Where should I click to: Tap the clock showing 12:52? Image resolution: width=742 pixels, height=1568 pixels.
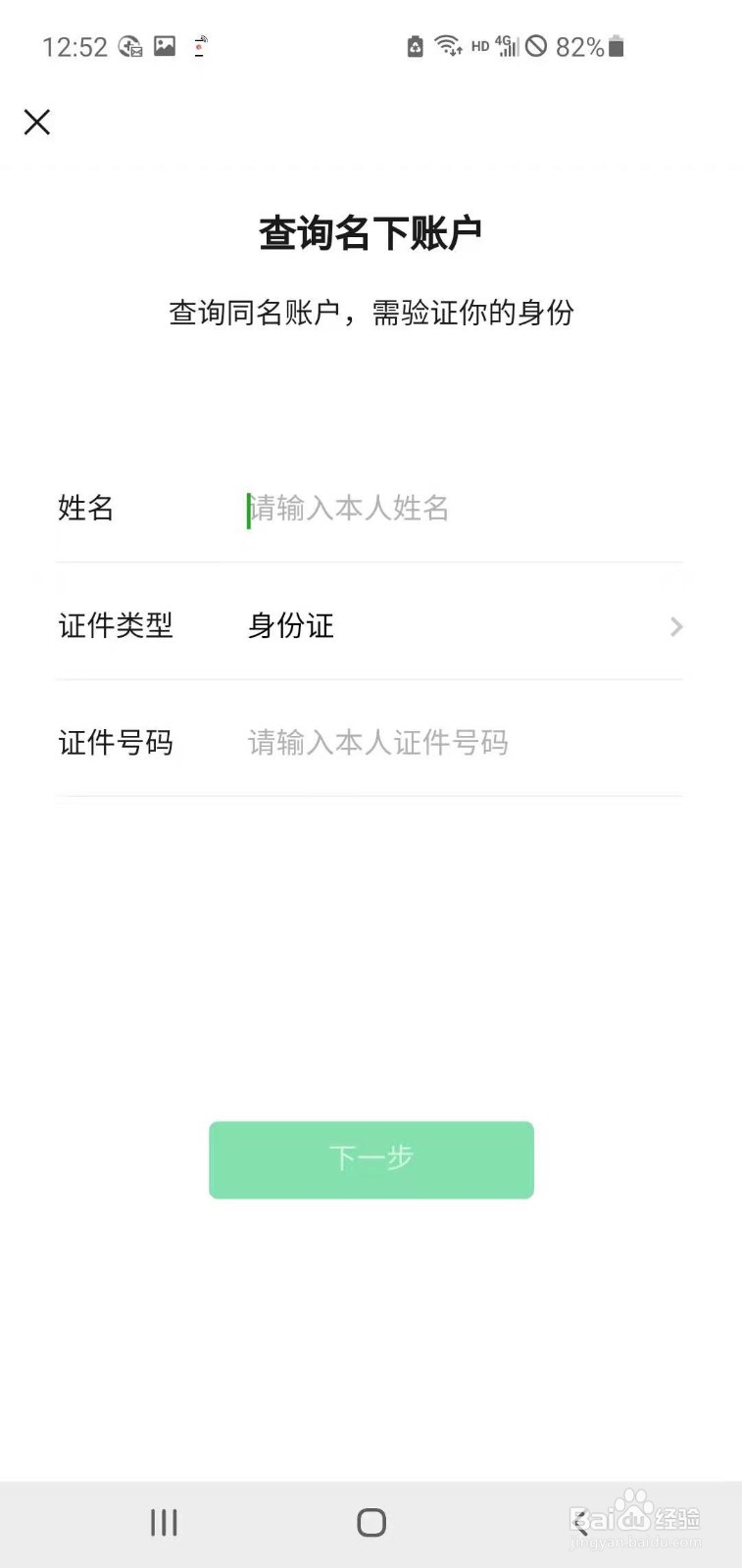point(75,46)
